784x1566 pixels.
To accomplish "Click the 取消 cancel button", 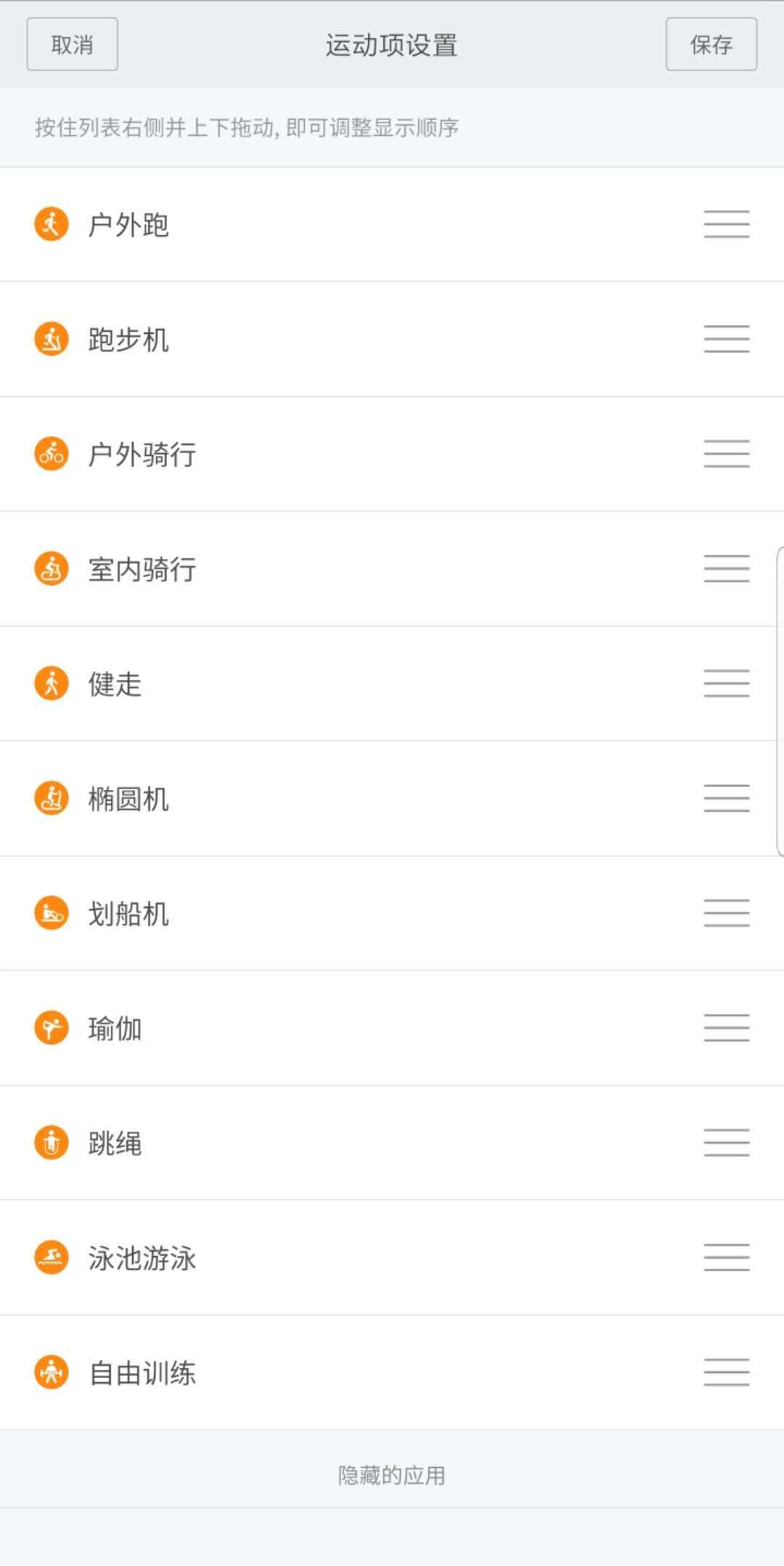I will click(x=71, y=45).
